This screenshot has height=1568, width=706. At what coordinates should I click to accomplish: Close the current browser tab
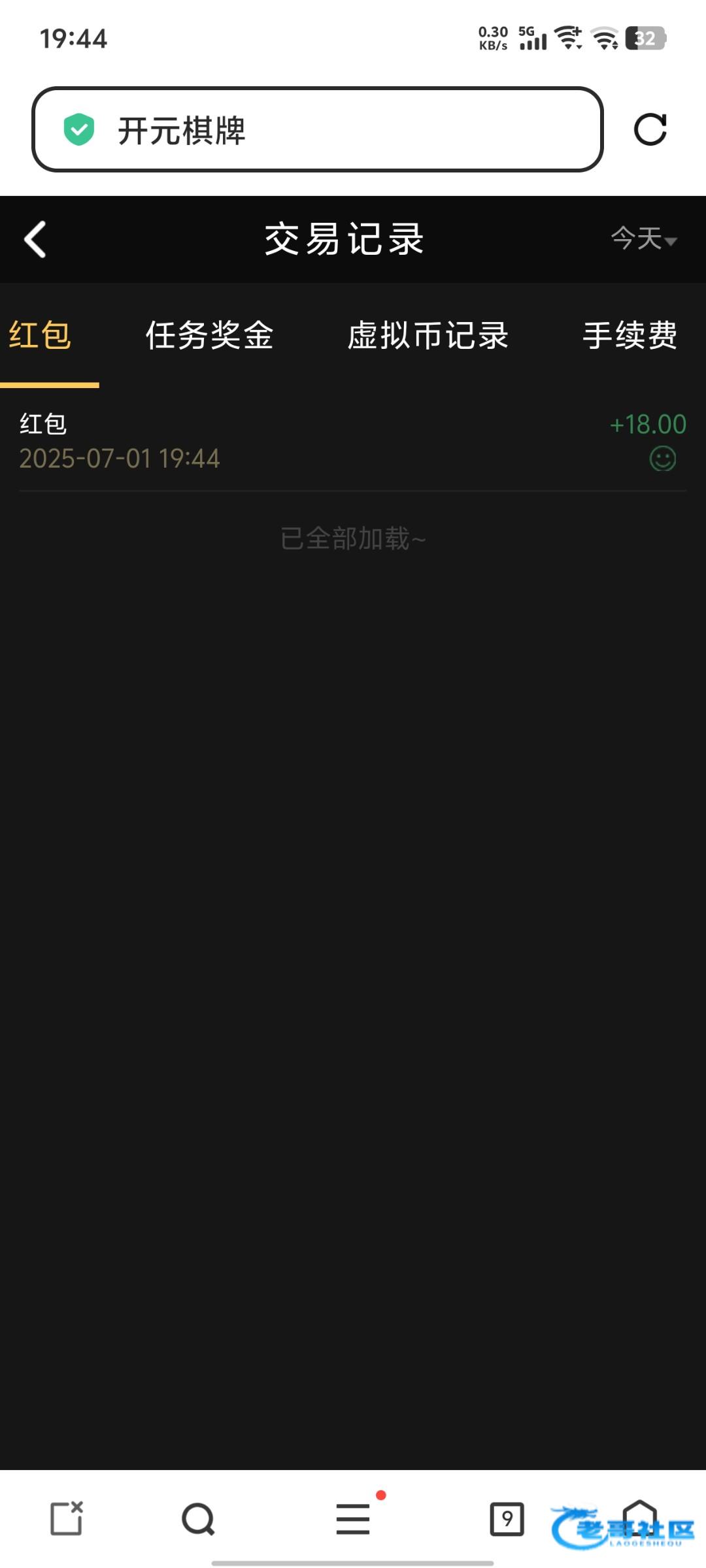click(x=67, y=1519)
